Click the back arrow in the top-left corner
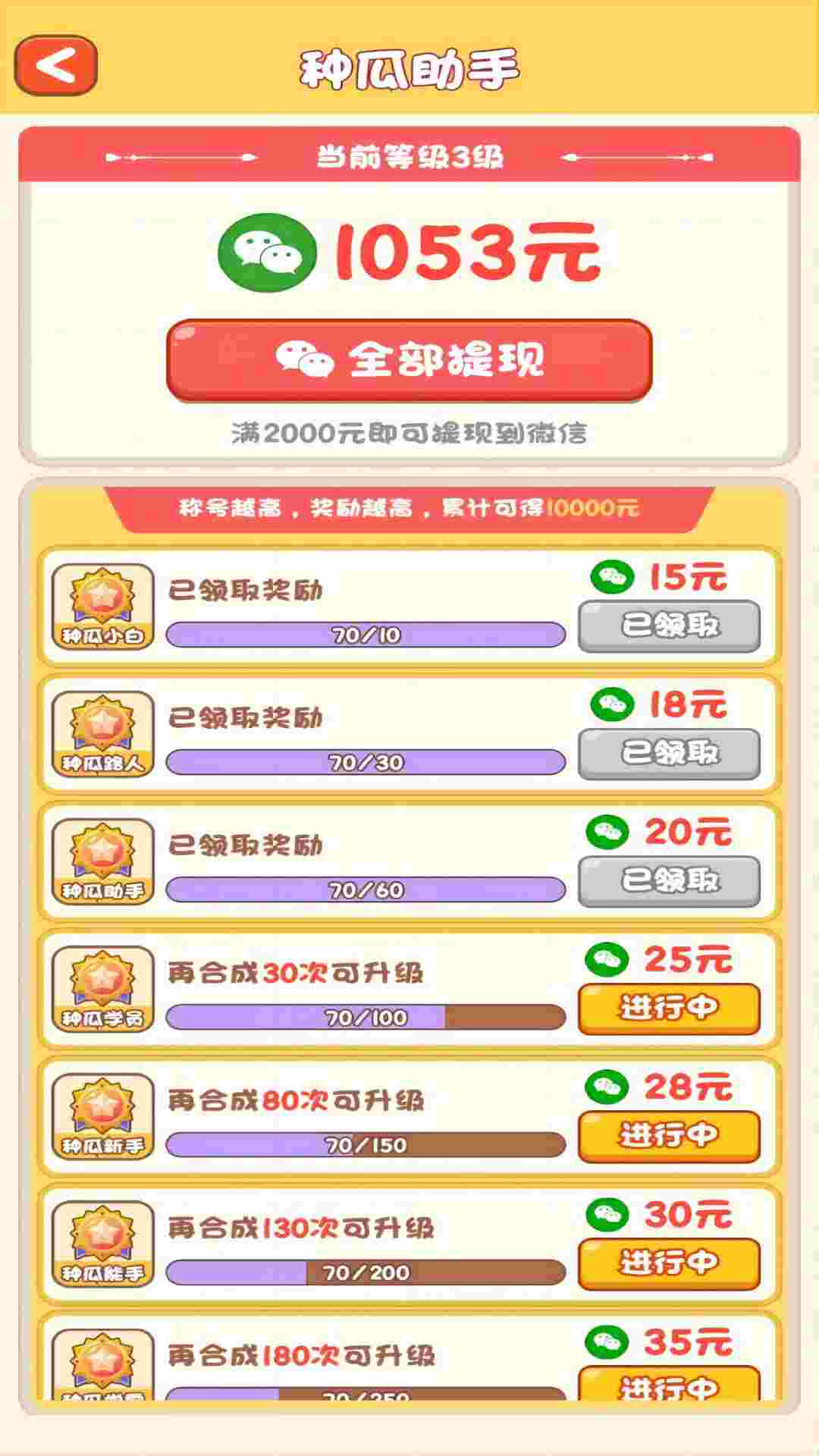Screen dimensions: 819x1456 (57, 64)
